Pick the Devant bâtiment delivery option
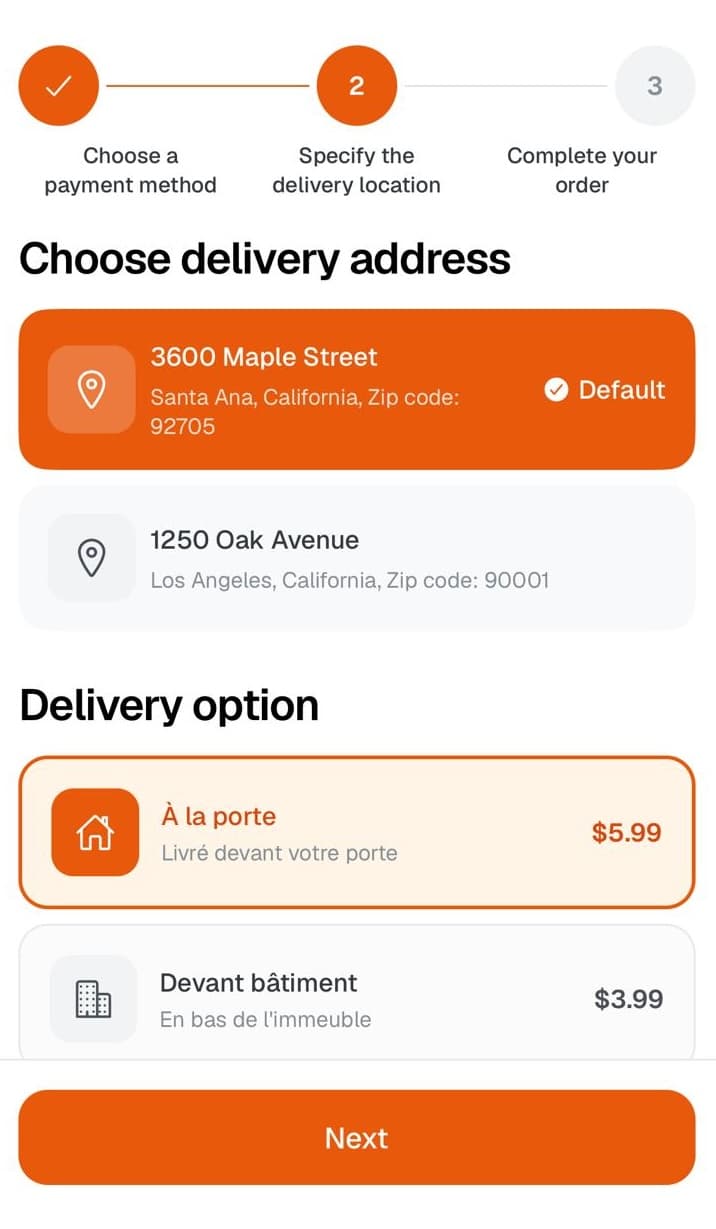The width and height of the screenshot is (716, 1229). pyautogui.click(x=356, y=997)
